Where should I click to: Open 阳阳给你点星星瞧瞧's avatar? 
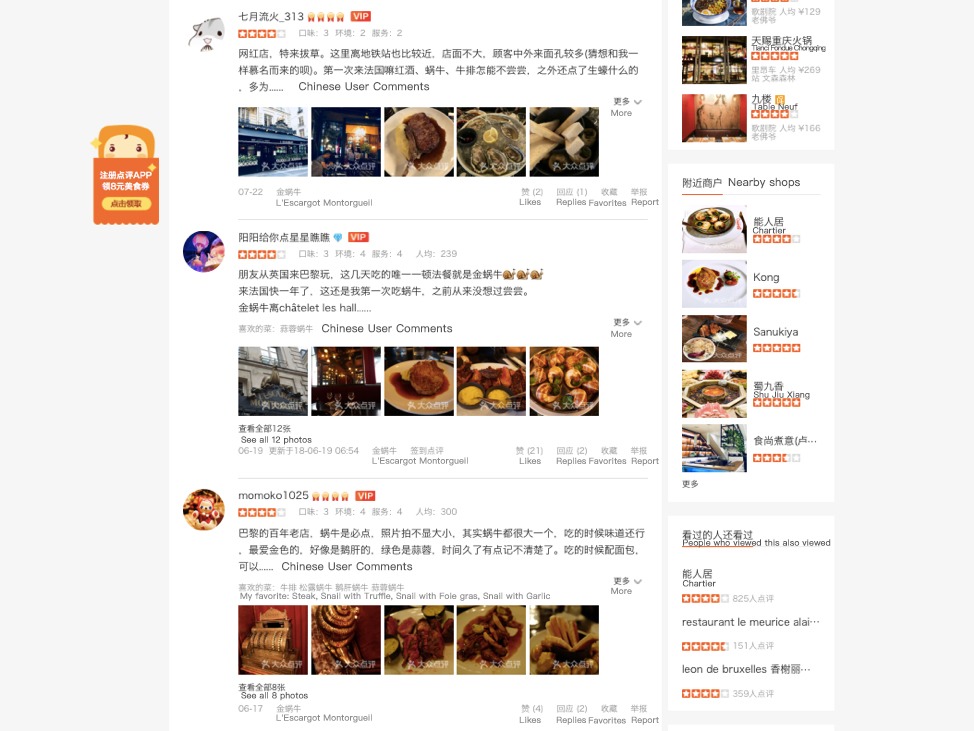point(204,251)
